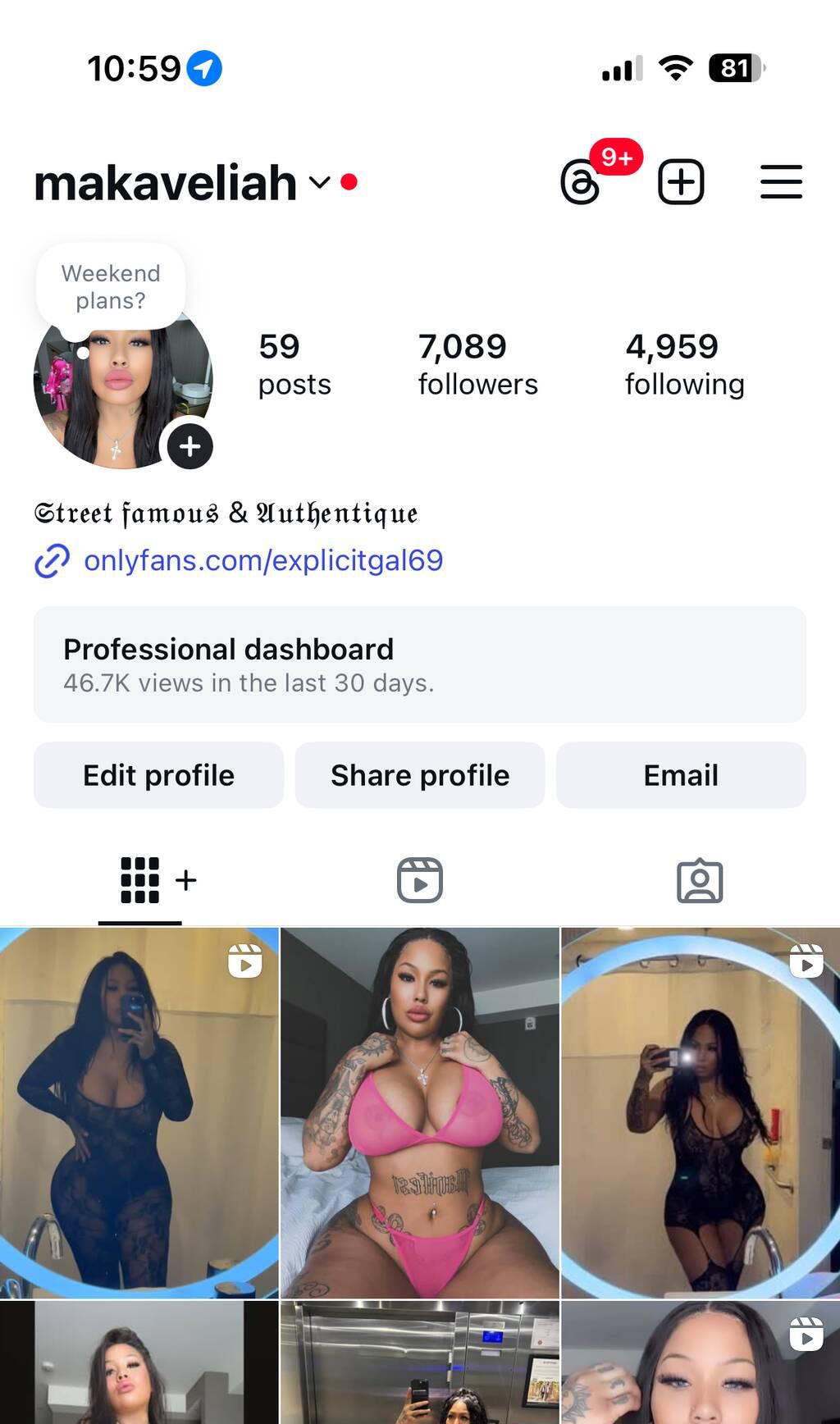Screen dimensions: 840x1424
Task: Tap Edit profile
Action: [158, 775]
